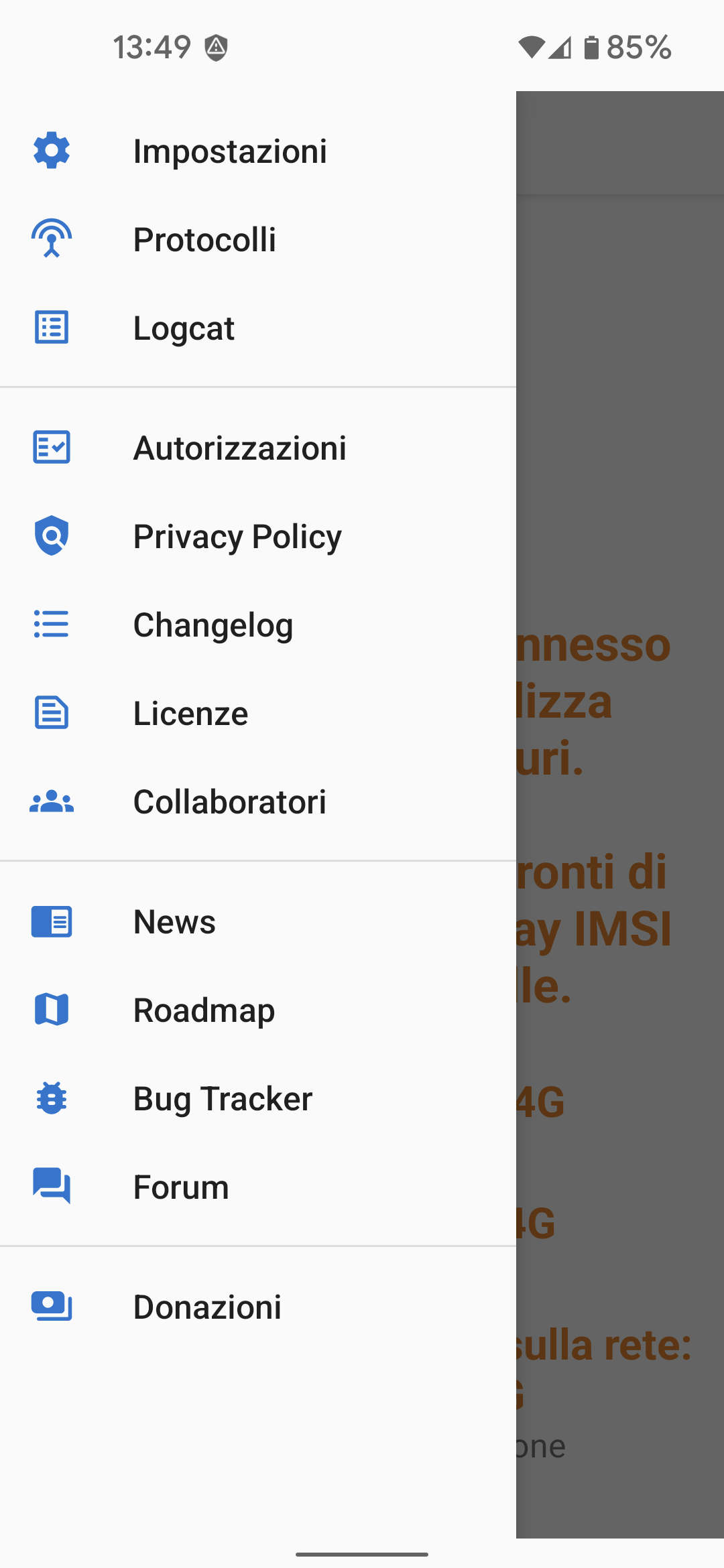This screenshot has height=1568, width=724.
Task: Read the Privacy Policy
Action: point(258,536)
